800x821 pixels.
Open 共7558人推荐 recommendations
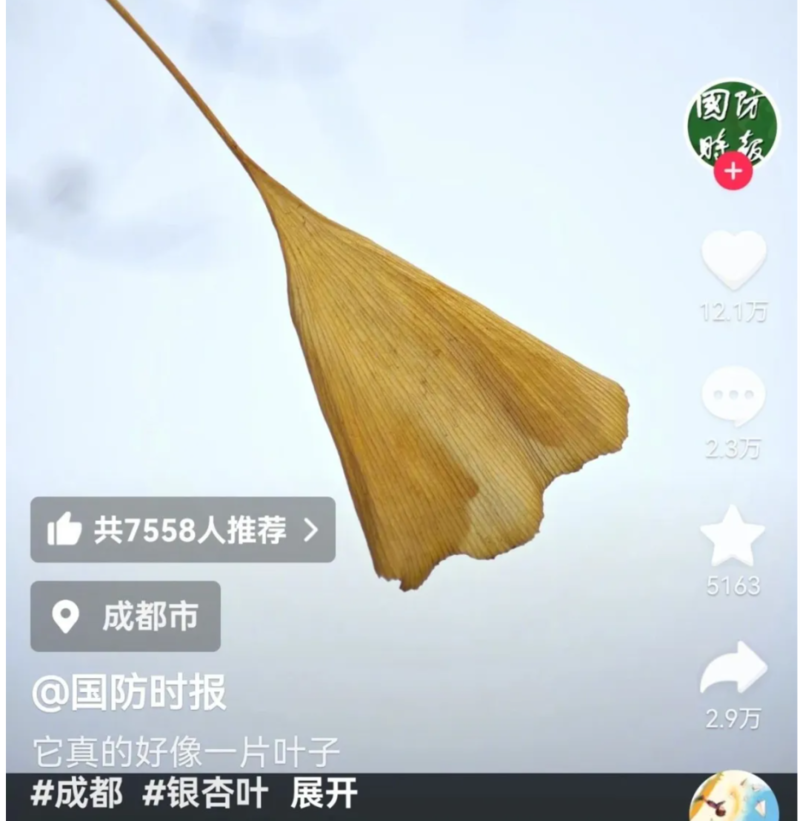(x=183, y=529)
